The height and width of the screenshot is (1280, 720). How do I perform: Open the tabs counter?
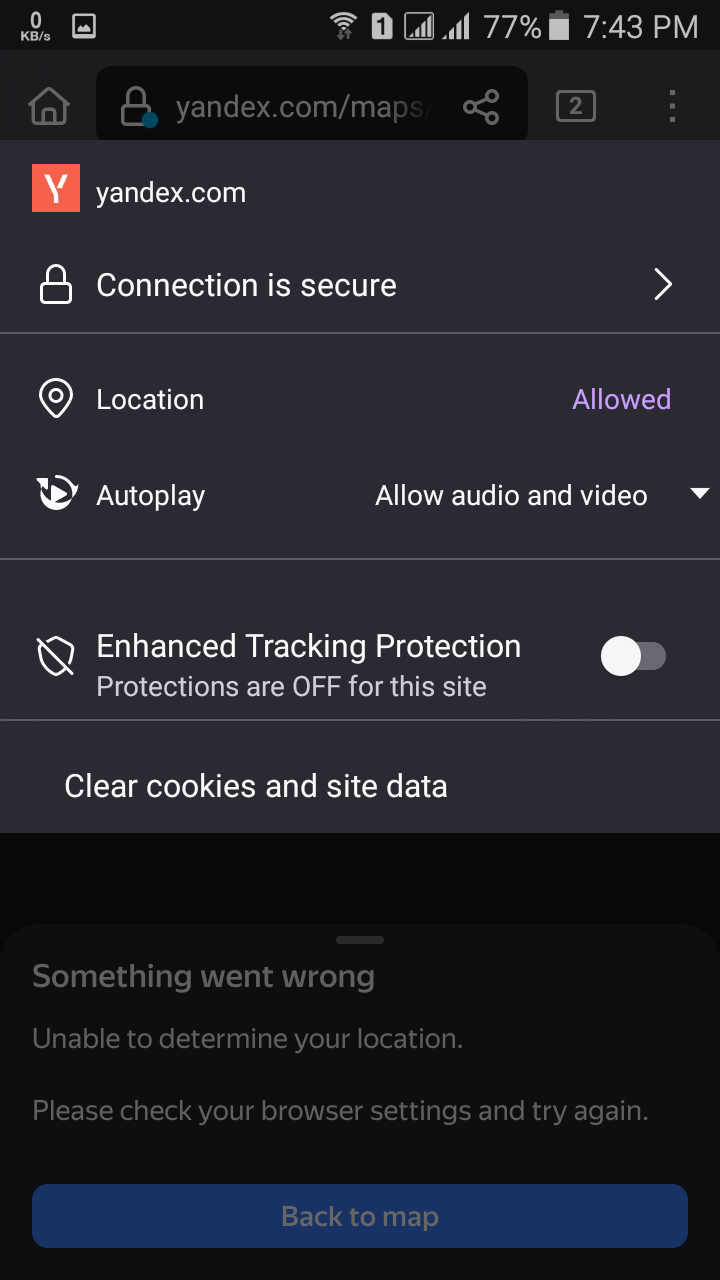[575, 106]
